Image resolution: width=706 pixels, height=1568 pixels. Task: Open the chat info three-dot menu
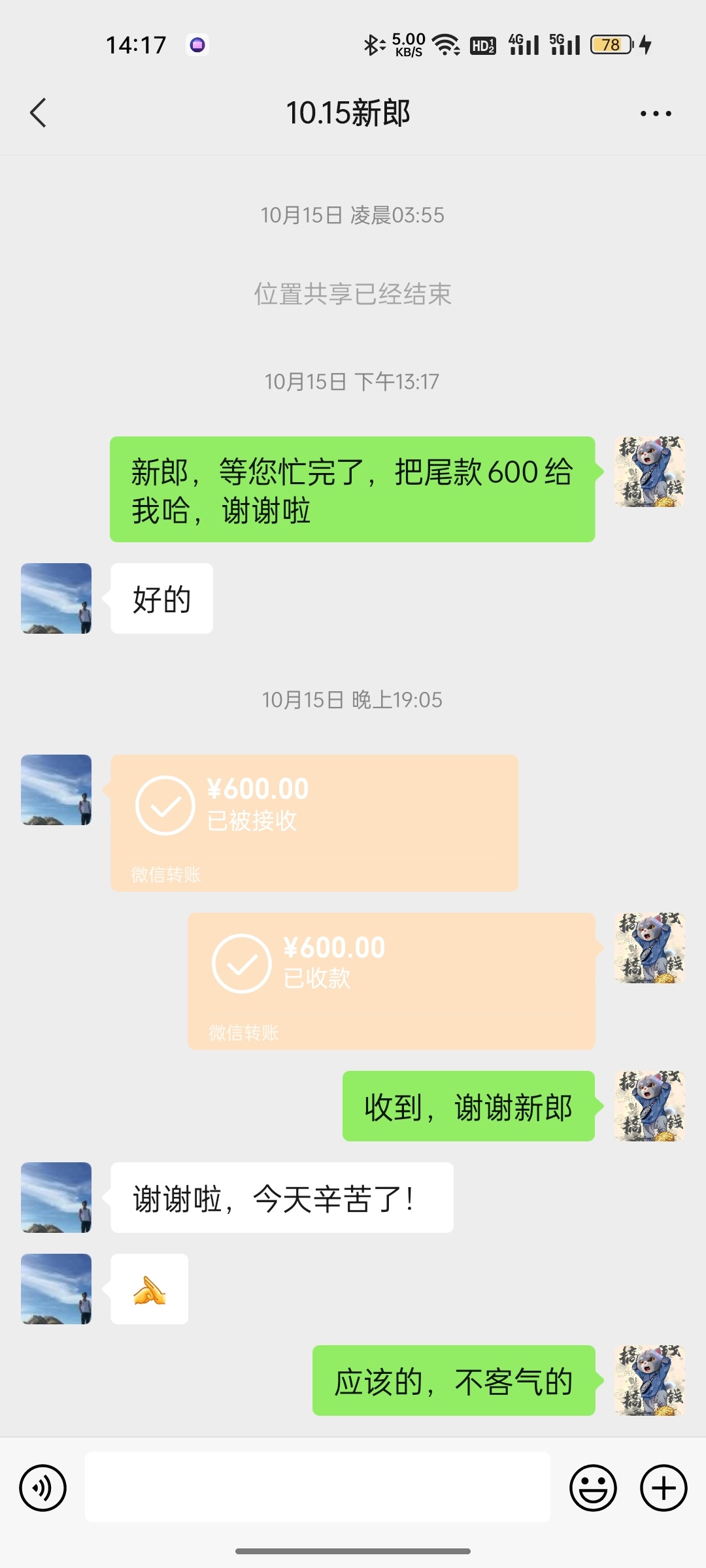tap(656, 113)
